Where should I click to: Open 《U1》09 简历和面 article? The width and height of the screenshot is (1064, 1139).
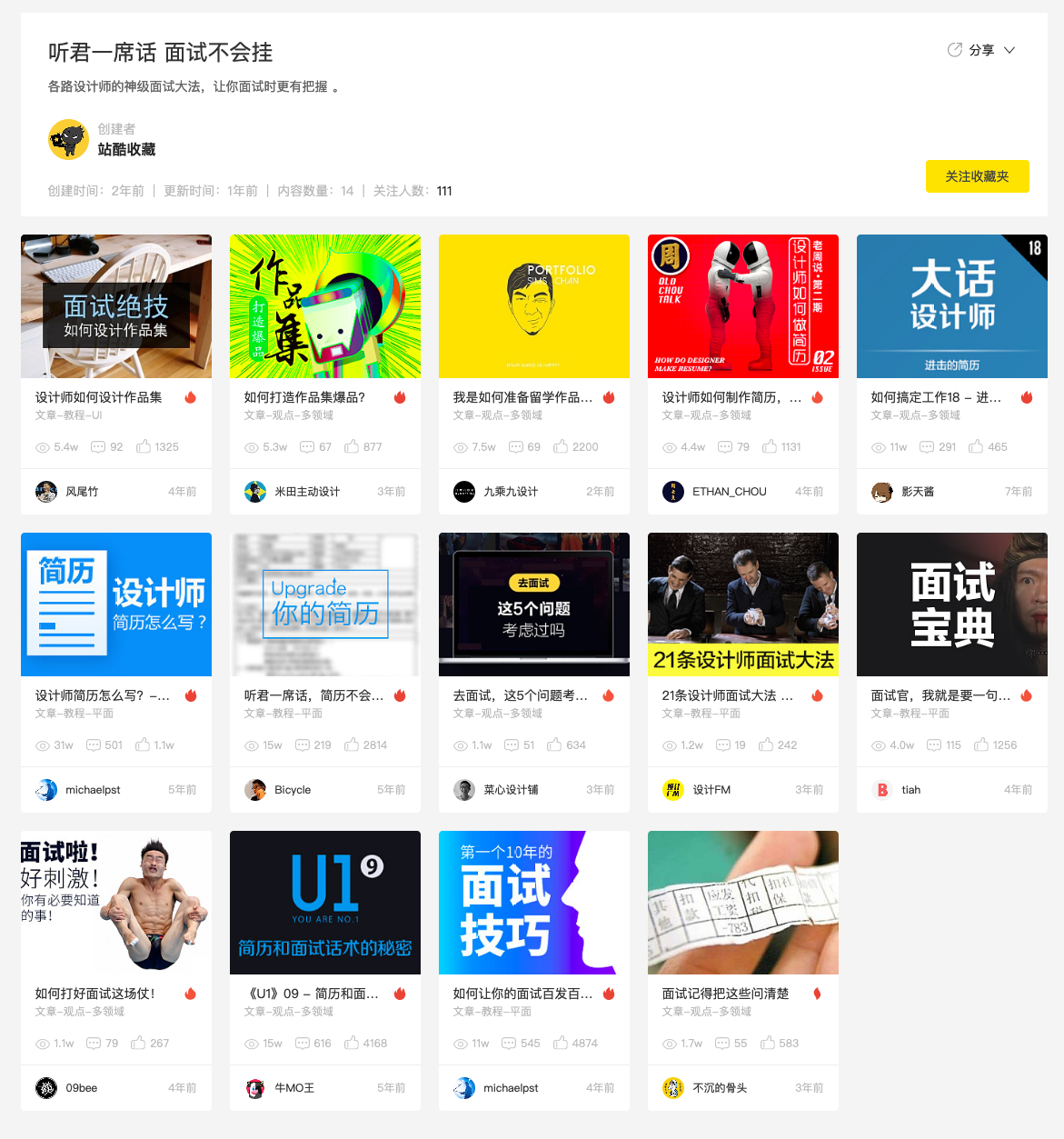coord(312,994)
